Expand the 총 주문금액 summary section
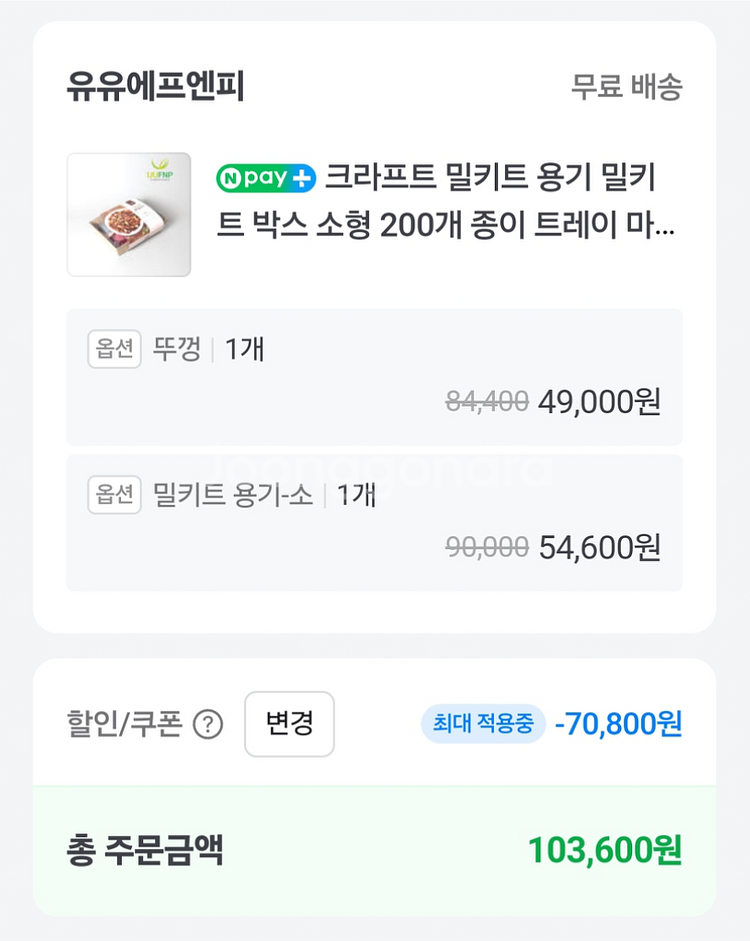The height and width of the screenshot is (941, 750). pos(374,852)
